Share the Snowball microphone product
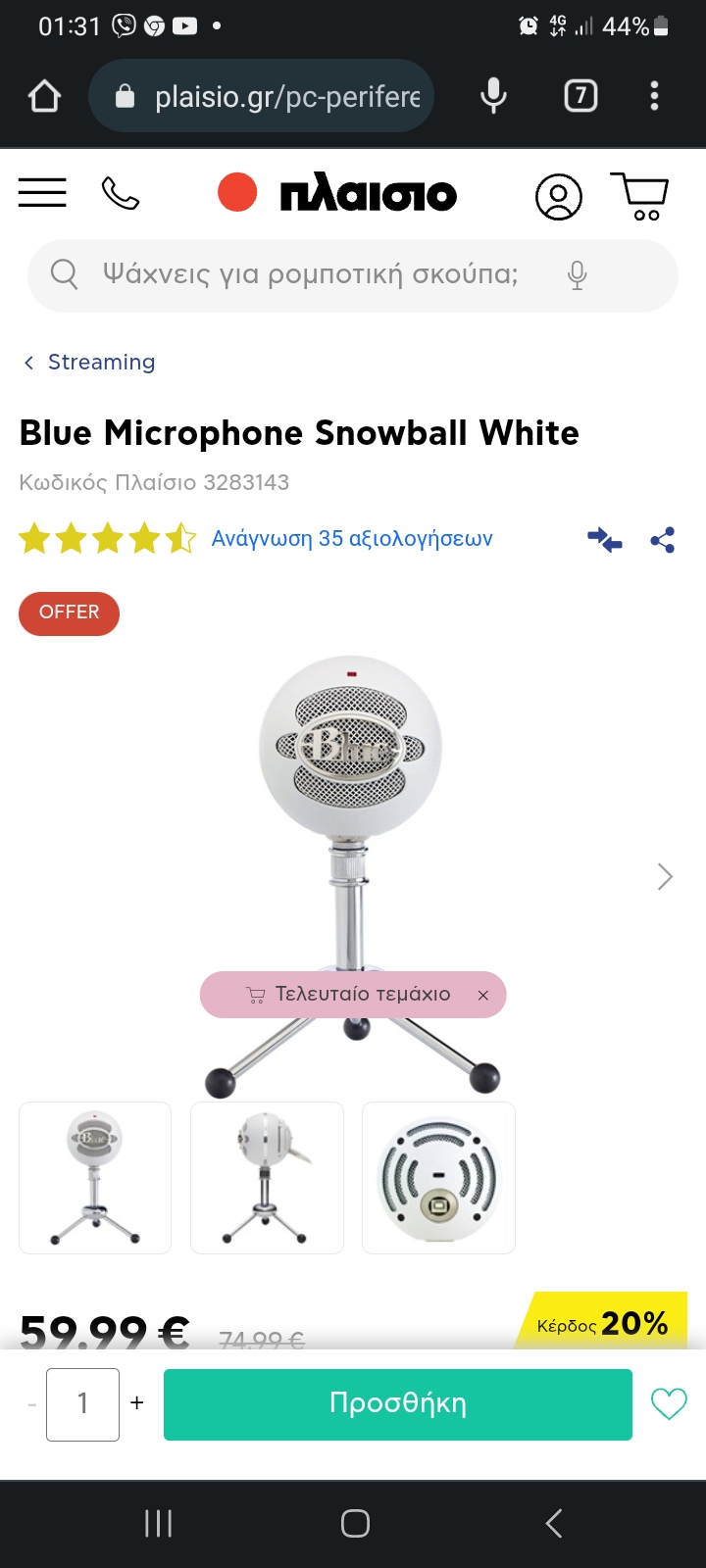 tap(663, 540)
